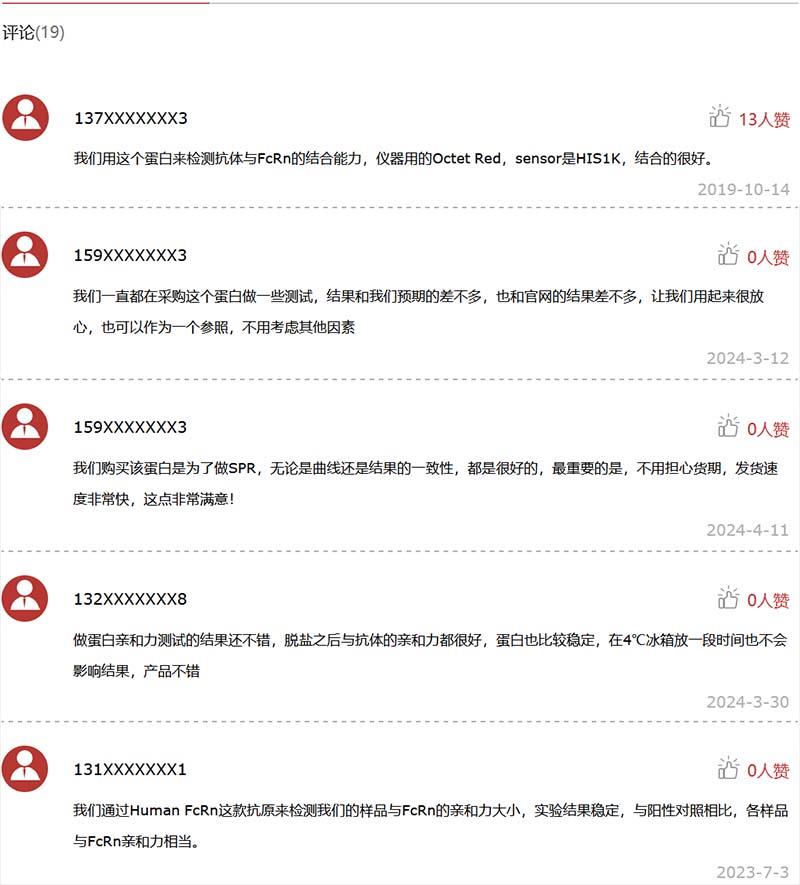Like the comment dated 2024-3-12

click(728, 255)
